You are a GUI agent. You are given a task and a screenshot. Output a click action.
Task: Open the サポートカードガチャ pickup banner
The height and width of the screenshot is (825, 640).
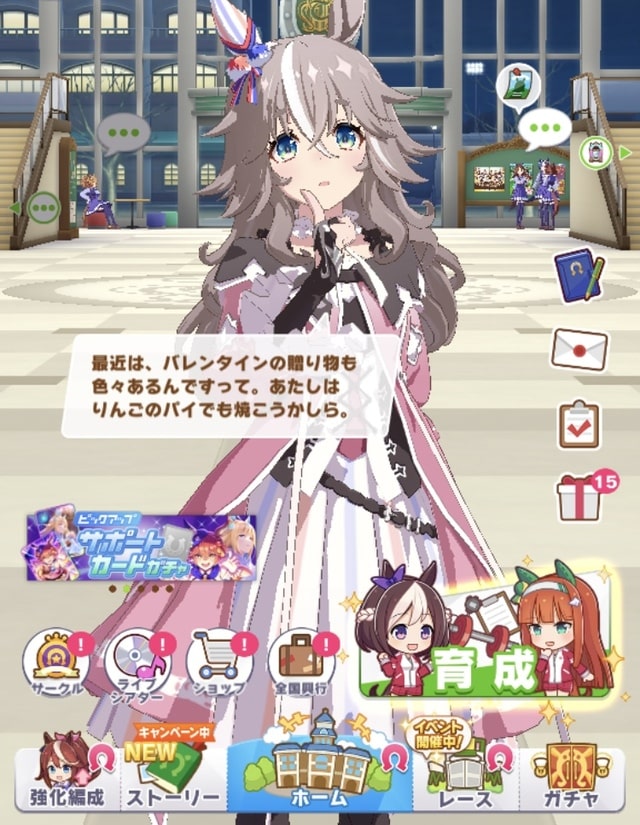point(141,547)
